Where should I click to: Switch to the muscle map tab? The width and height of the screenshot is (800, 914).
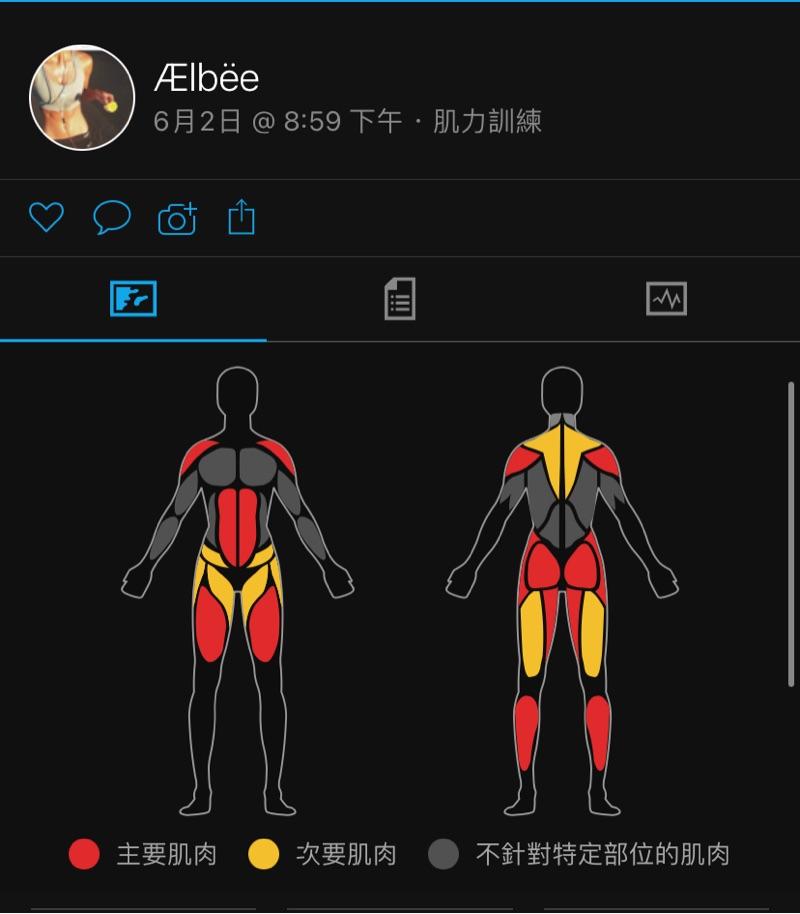click(133, 299)
